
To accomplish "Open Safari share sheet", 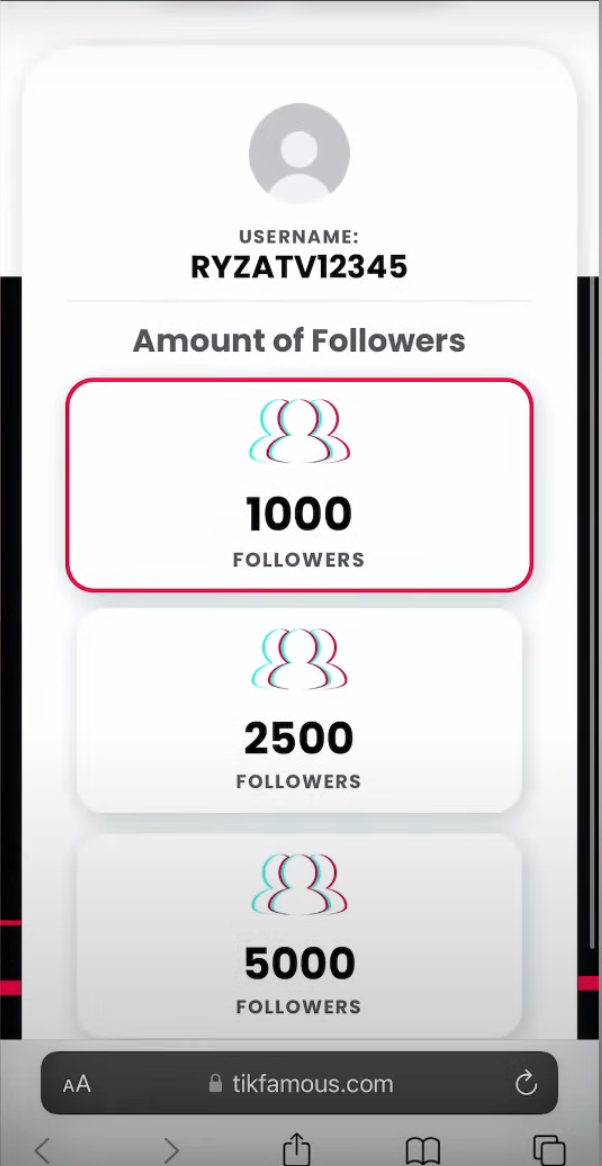I will tap(296, 1150).
